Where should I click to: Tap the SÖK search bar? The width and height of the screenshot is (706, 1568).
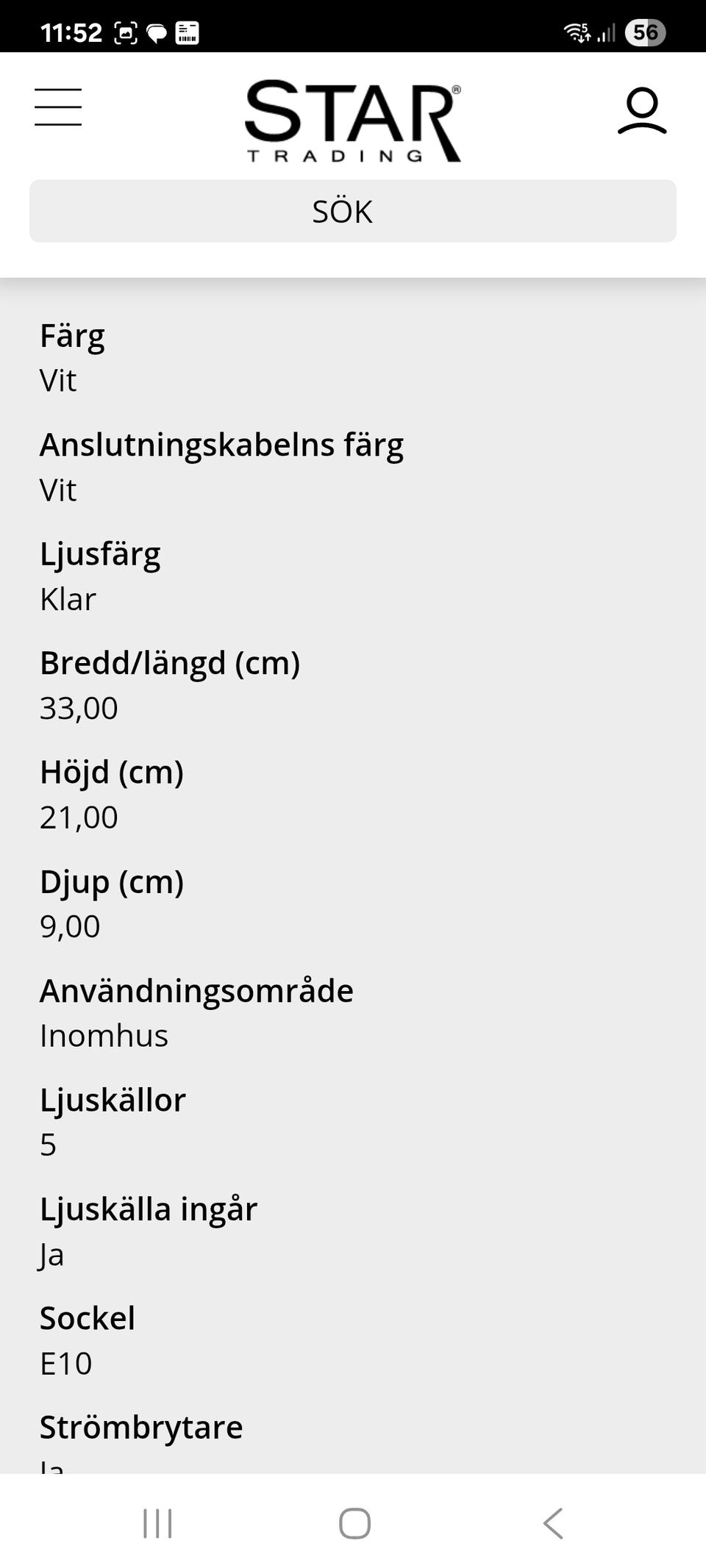[353, 211]
